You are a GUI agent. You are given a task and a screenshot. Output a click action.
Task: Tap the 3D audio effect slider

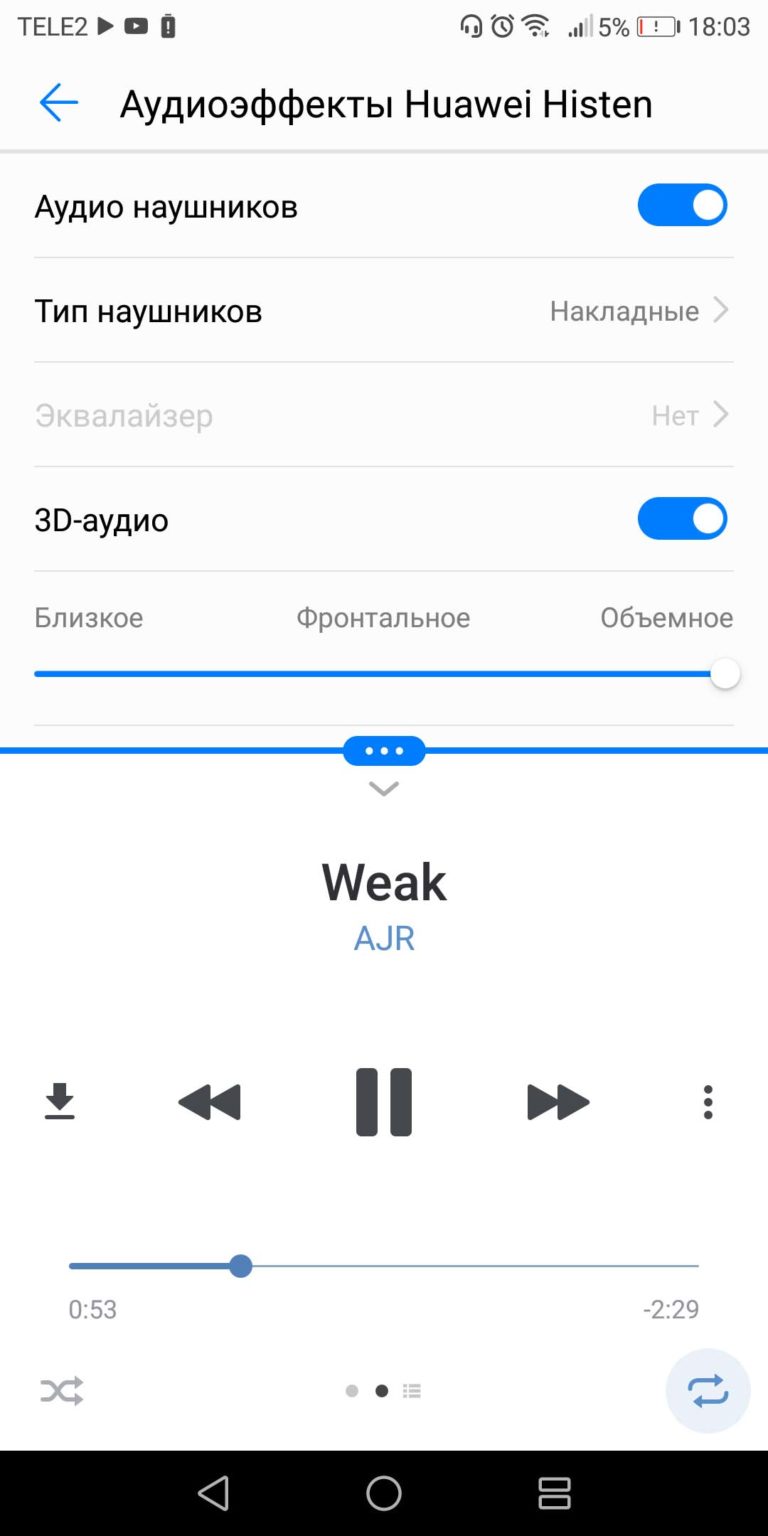(x=384, y=674)
